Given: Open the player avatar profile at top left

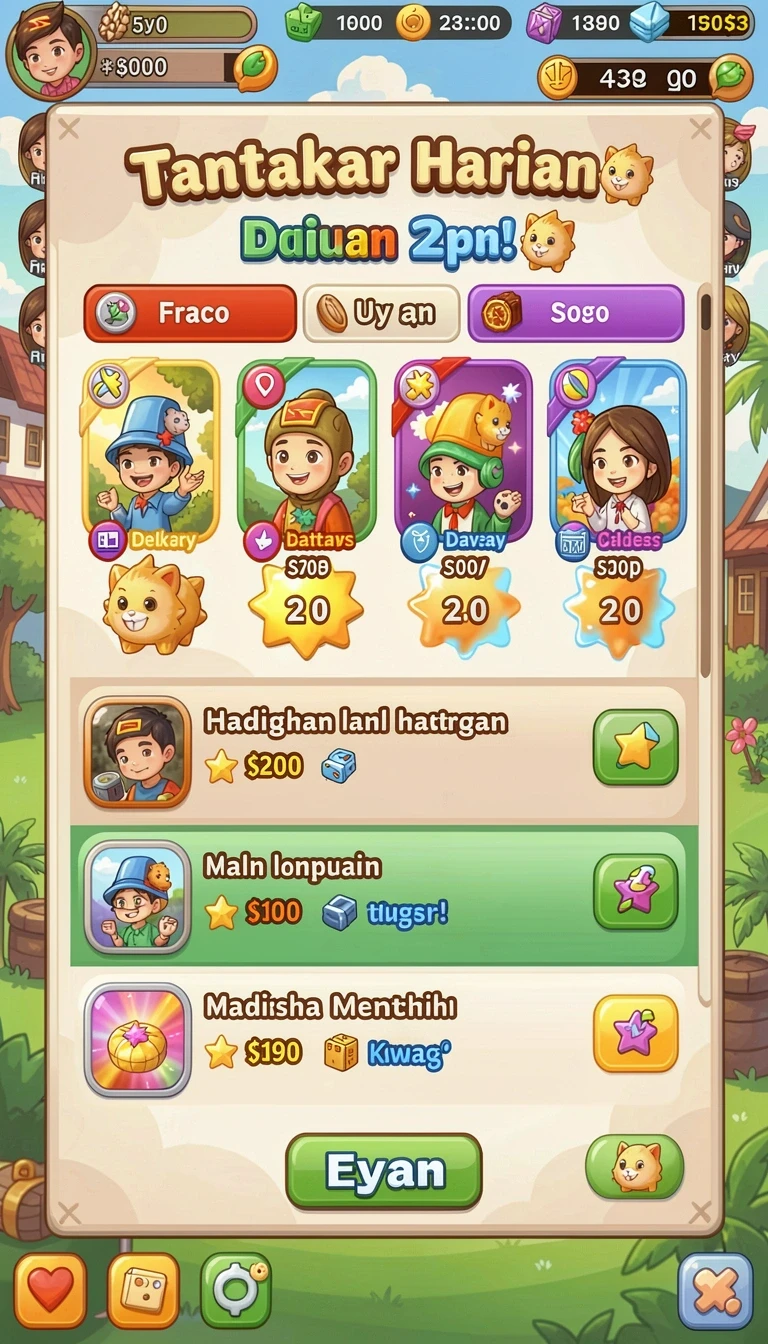Looking at the screenshot, I should tap(51, 50).
